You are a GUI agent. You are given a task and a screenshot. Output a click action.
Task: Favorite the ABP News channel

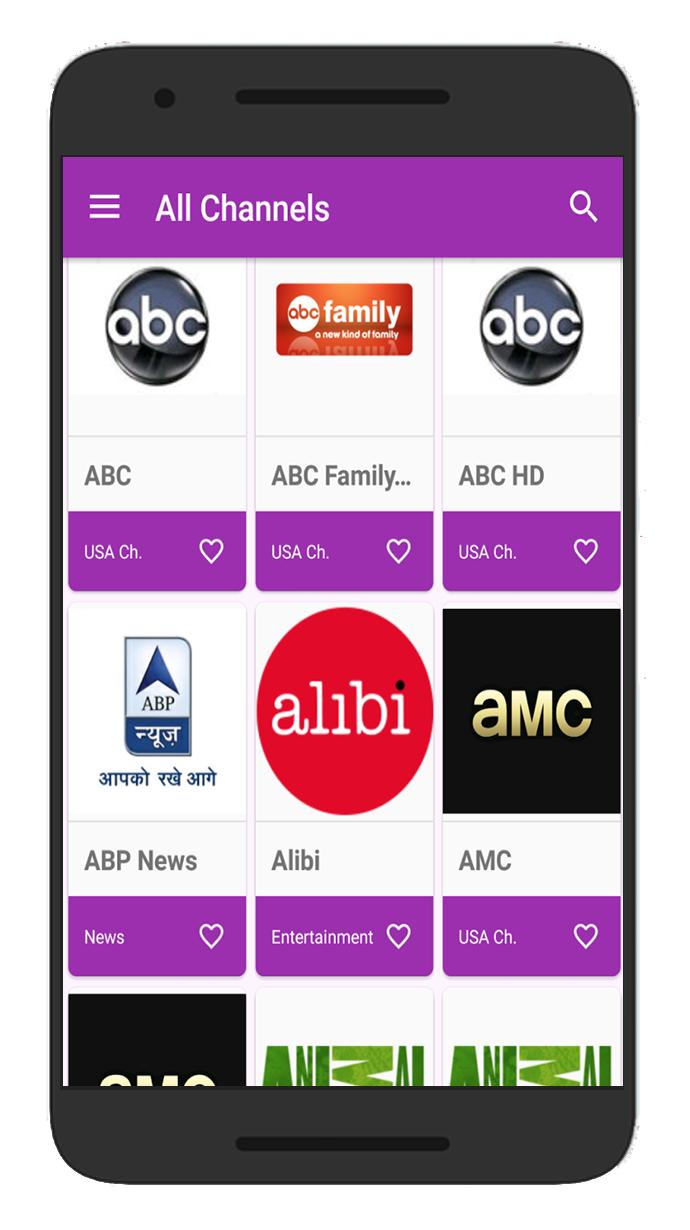click(211, 936)
